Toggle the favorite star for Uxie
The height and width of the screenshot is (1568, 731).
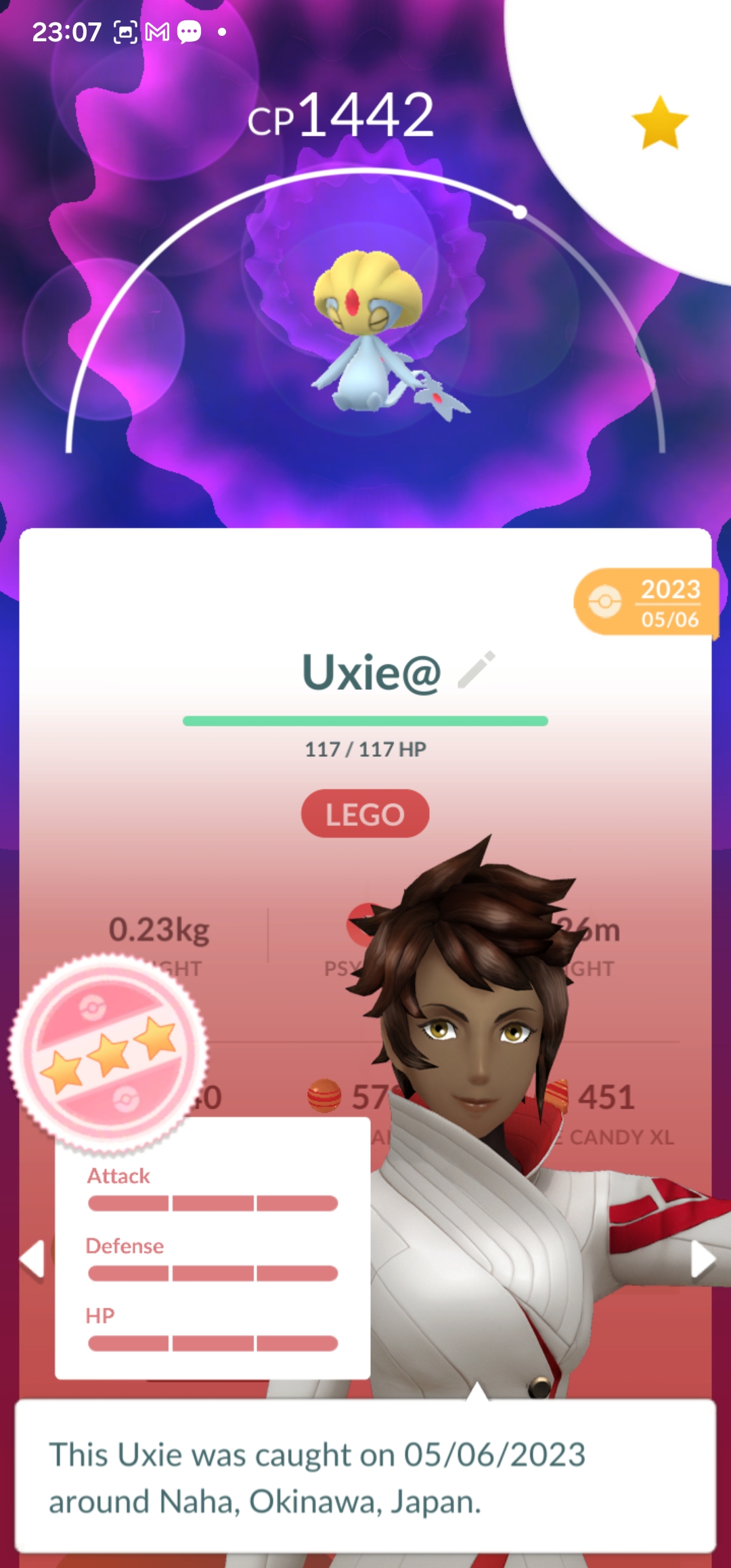click(659, 123)
